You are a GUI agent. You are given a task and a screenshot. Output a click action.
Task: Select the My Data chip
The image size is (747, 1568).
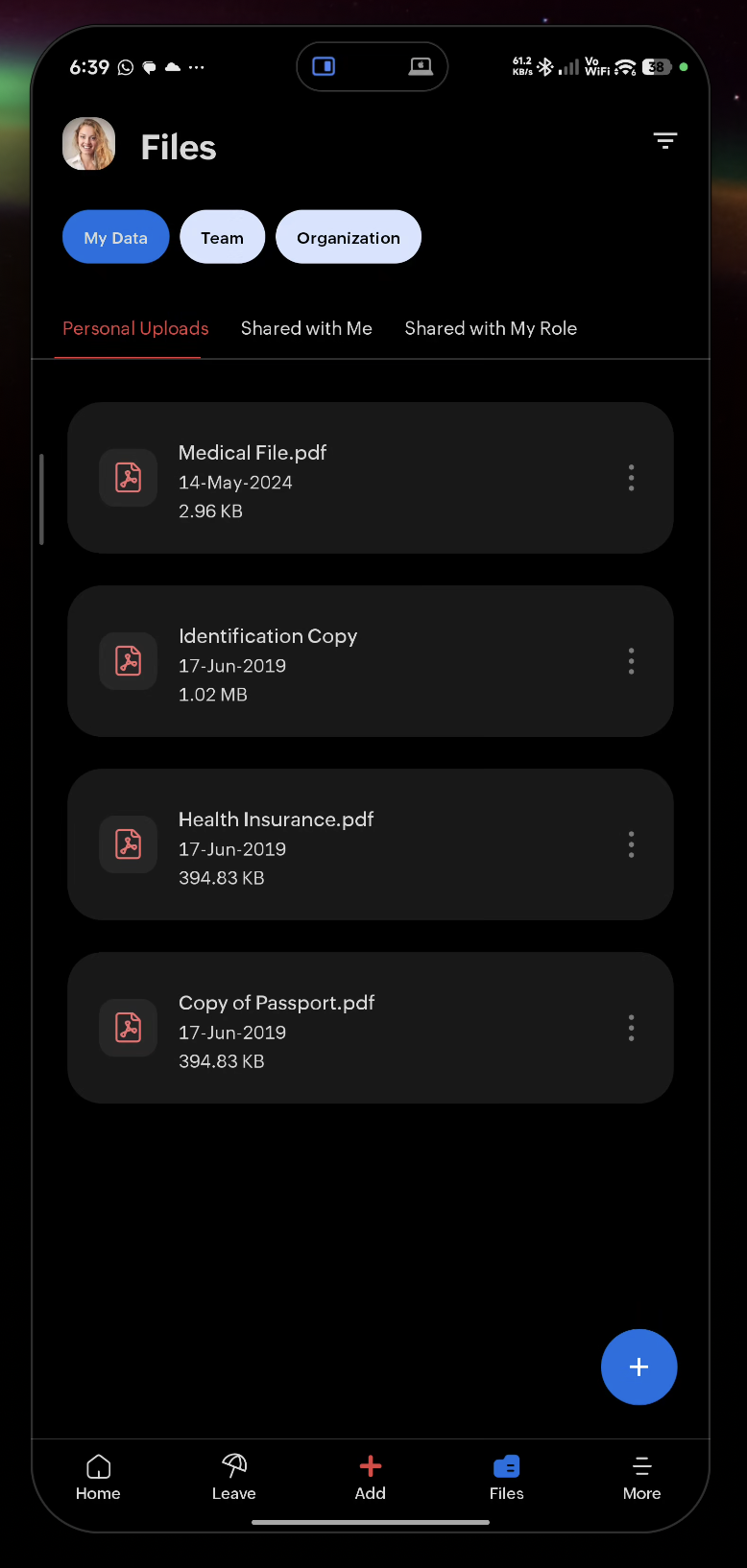pyautogui.click(x=116, y=237)
